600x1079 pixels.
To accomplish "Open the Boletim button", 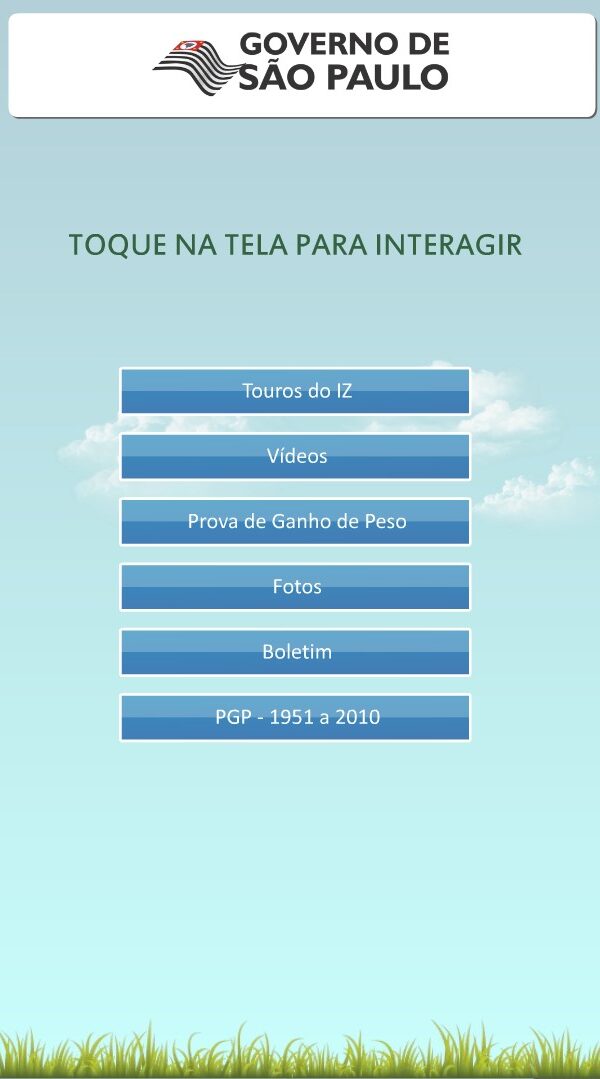I will (295, 651).
